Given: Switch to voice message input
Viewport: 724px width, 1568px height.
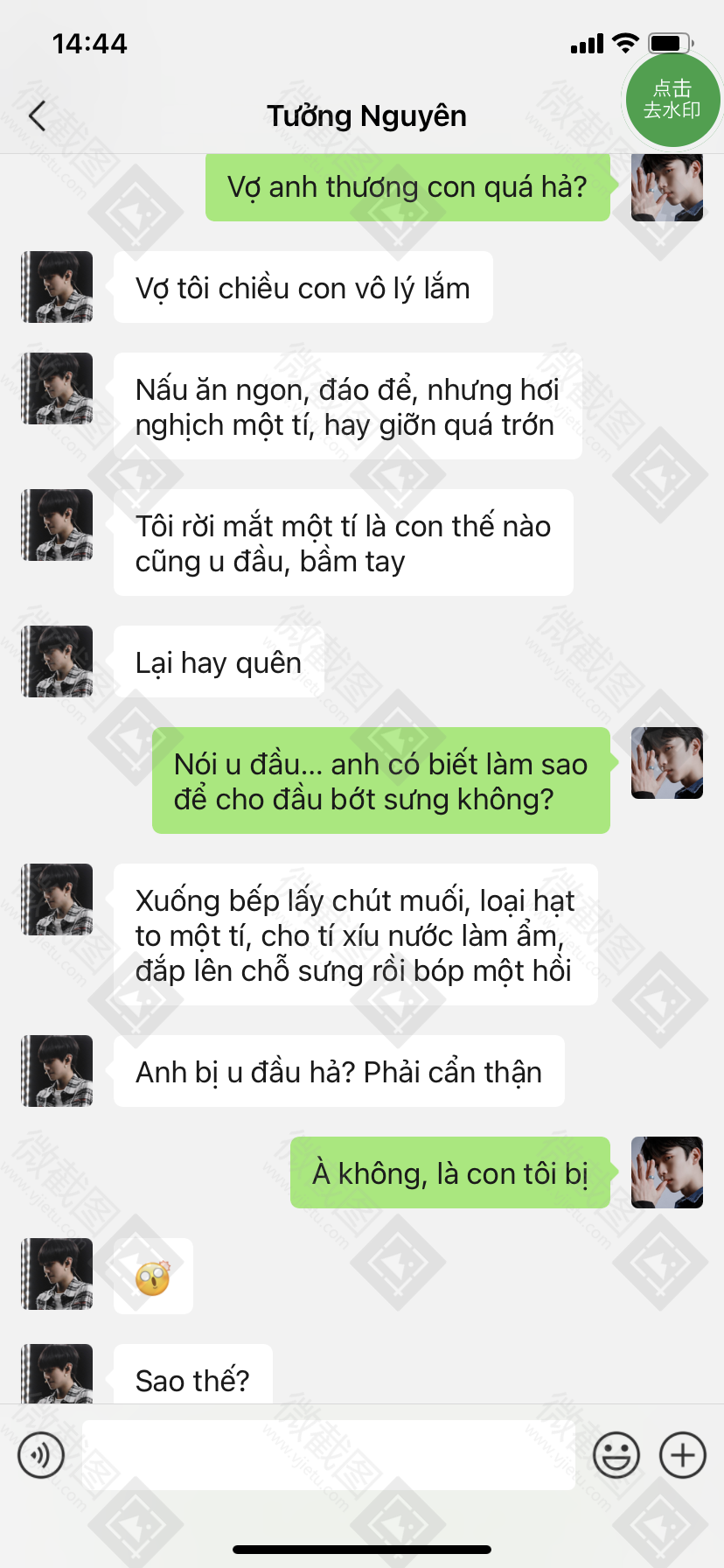Looking at the screenshot, I should click(x=41, y=1455).
